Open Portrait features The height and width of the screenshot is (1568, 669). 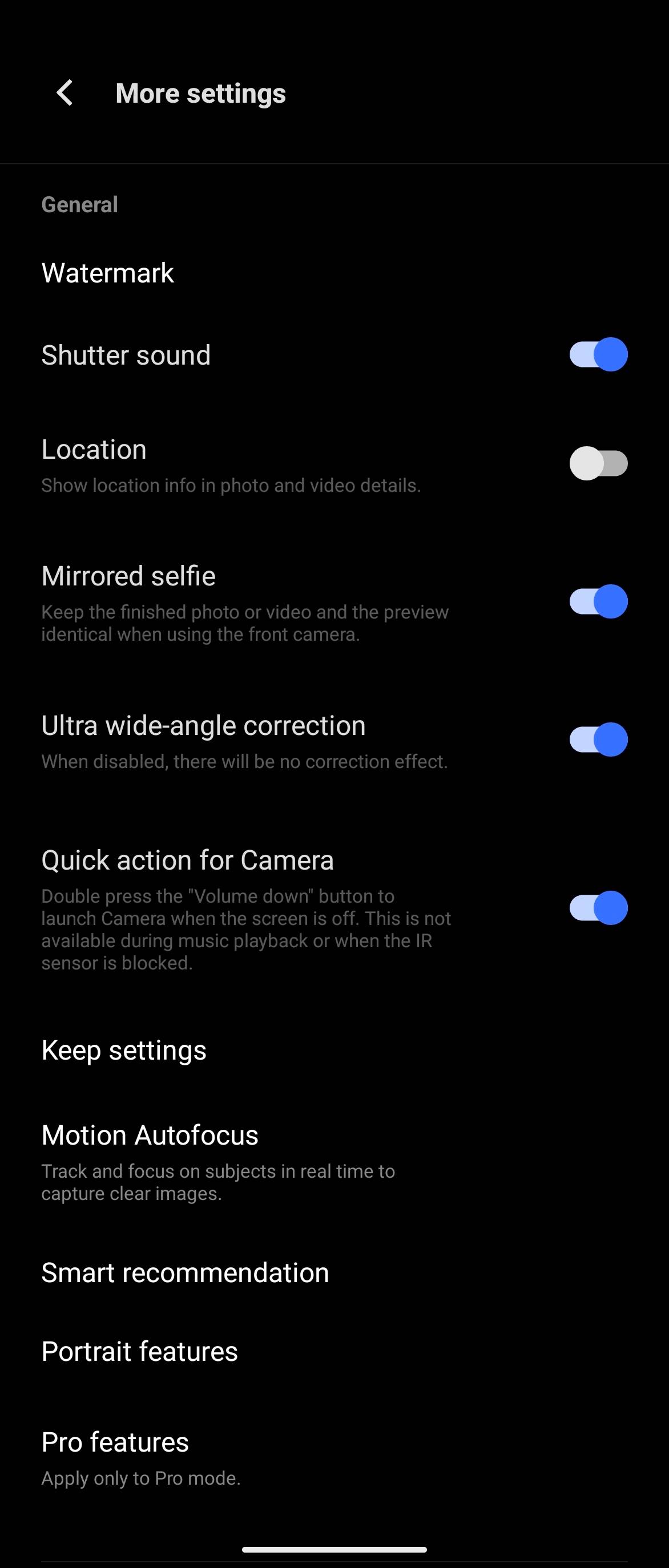click(139, 1351)
